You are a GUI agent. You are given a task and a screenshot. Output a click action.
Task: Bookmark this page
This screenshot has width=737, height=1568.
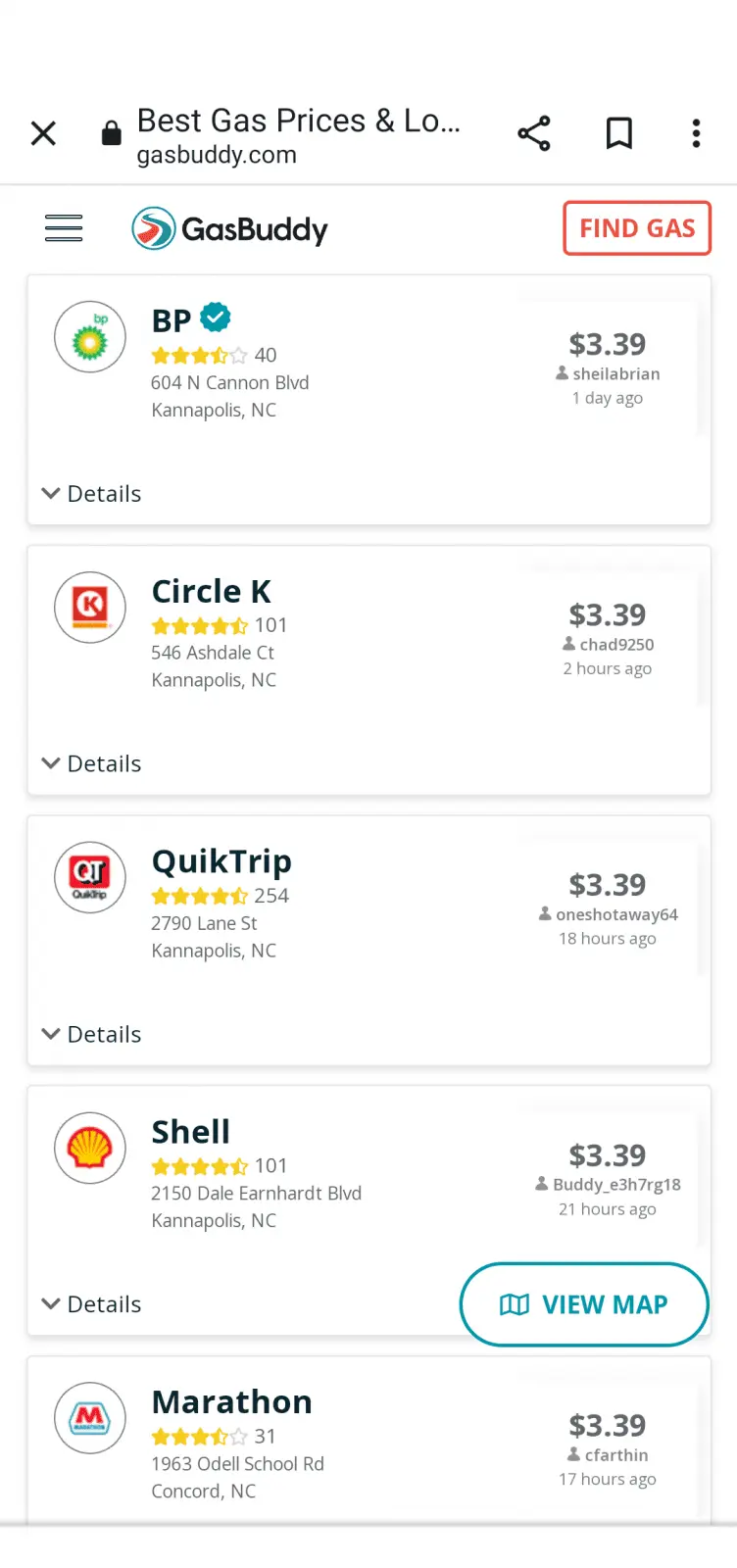[618, 133]
